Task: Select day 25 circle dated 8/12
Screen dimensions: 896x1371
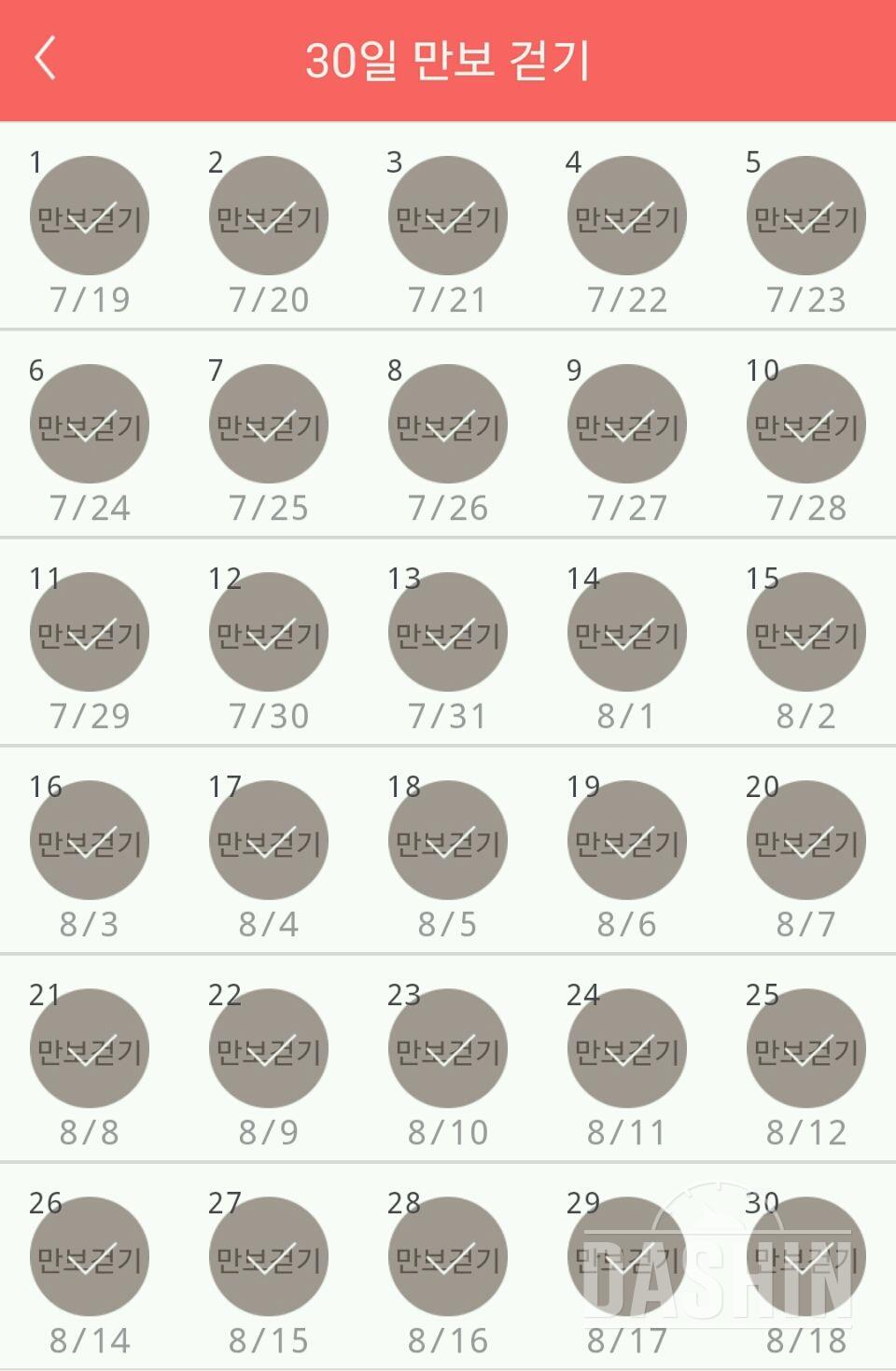Action: [806, 1048]
